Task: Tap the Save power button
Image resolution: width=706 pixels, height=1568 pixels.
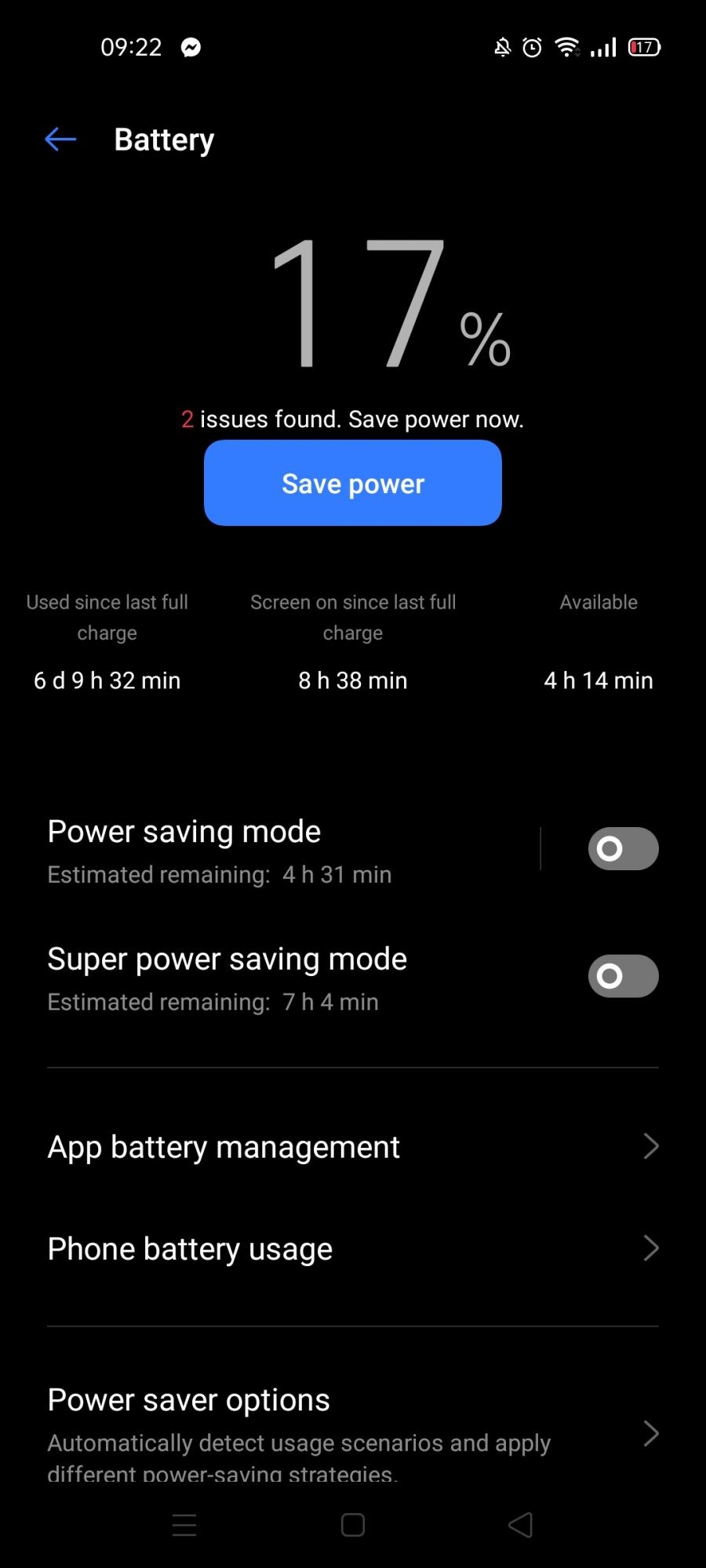Action: [x=353, y=483]
